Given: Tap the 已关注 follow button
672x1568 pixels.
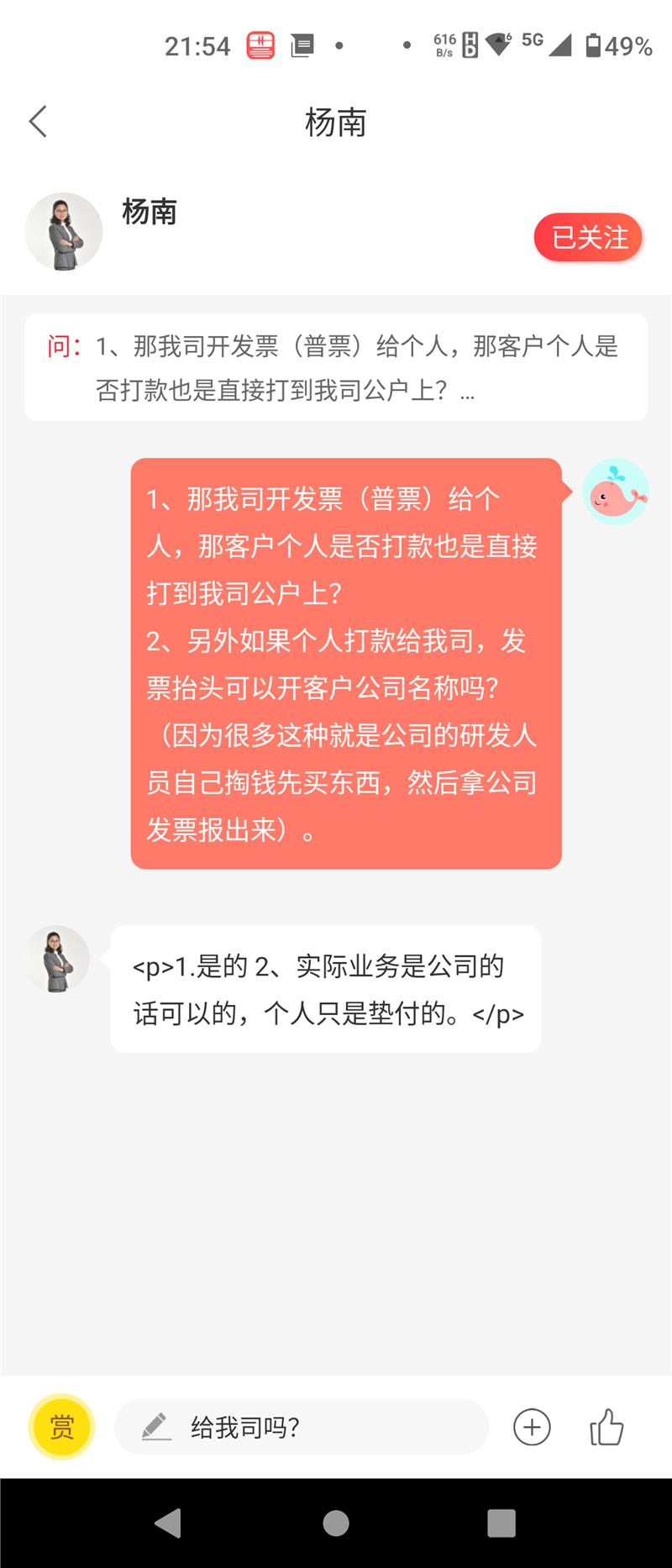Looking at the screenshot, I should pyautogui.click(x=588, y=238).
